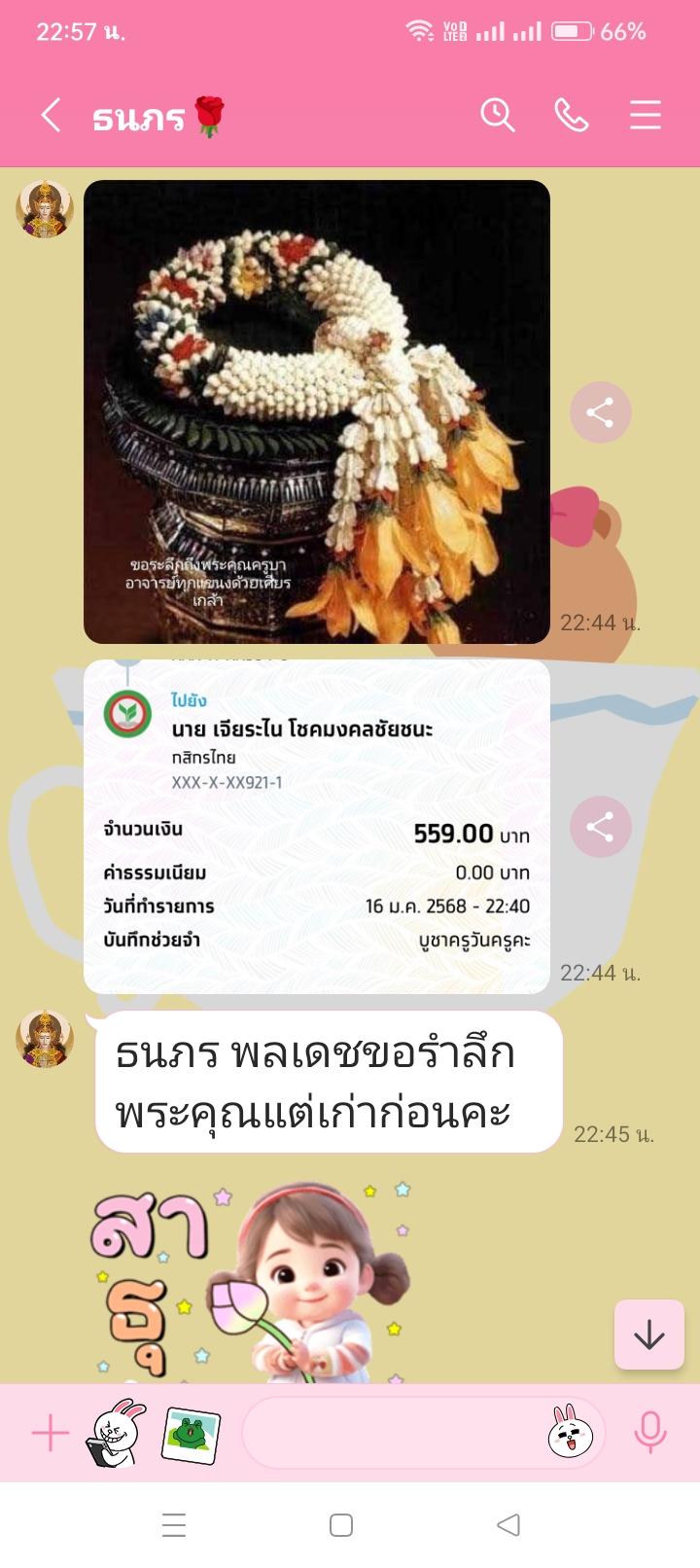Go back from the ธนภร chat
The height and width of the screenshot is (1568, 700).
(x=51, y=116)
